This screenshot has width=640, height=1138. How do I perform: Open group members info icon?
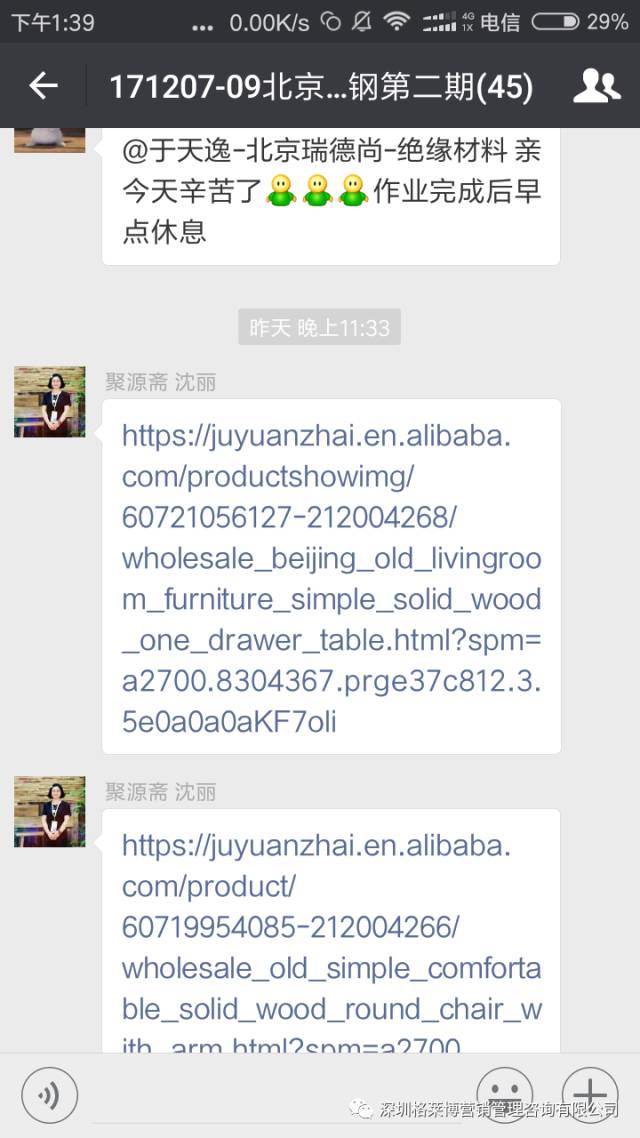[596, 86]
